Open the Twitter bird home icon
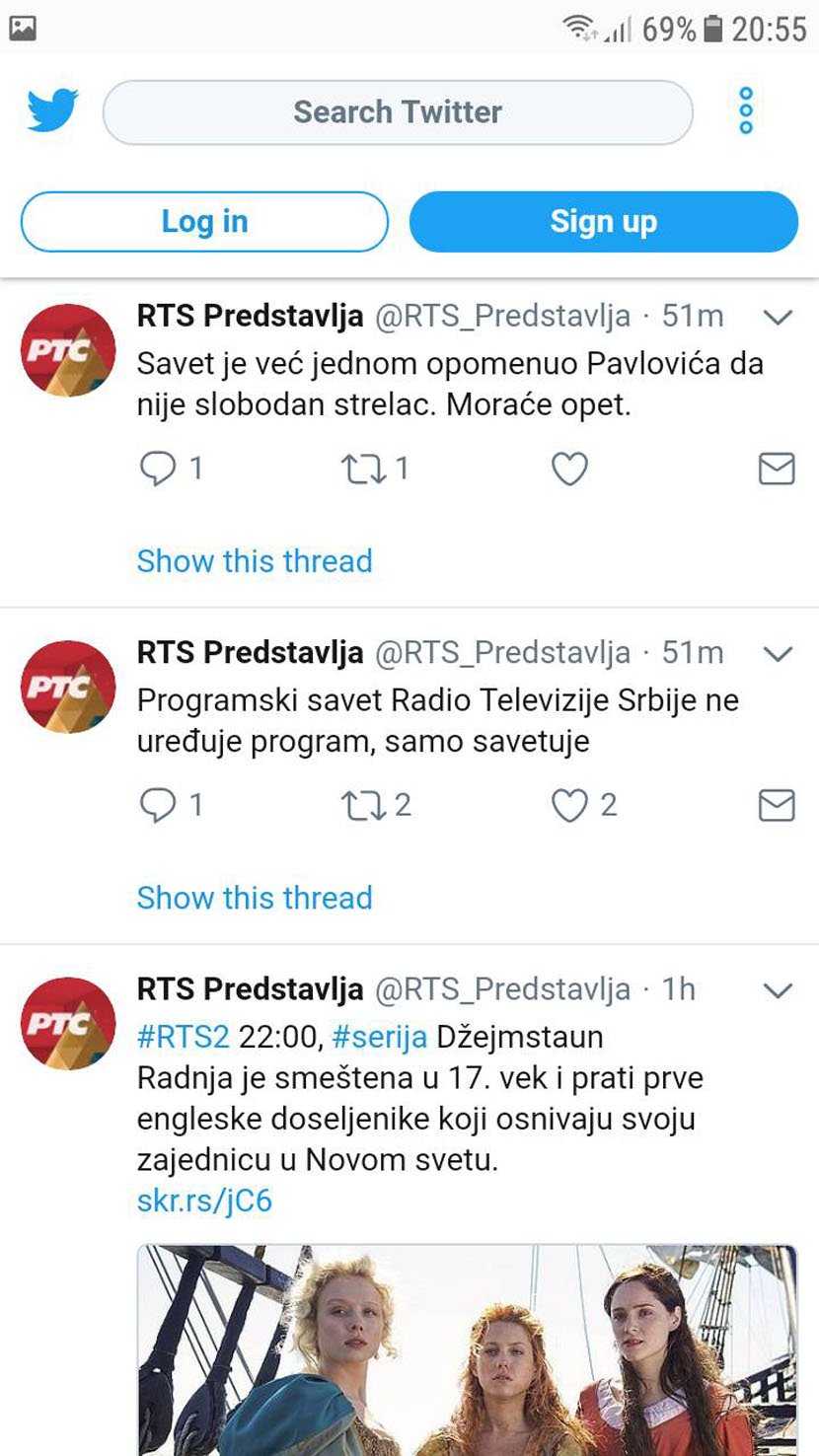The height and width of the screenshot is (1456, 819). (52, 110)
